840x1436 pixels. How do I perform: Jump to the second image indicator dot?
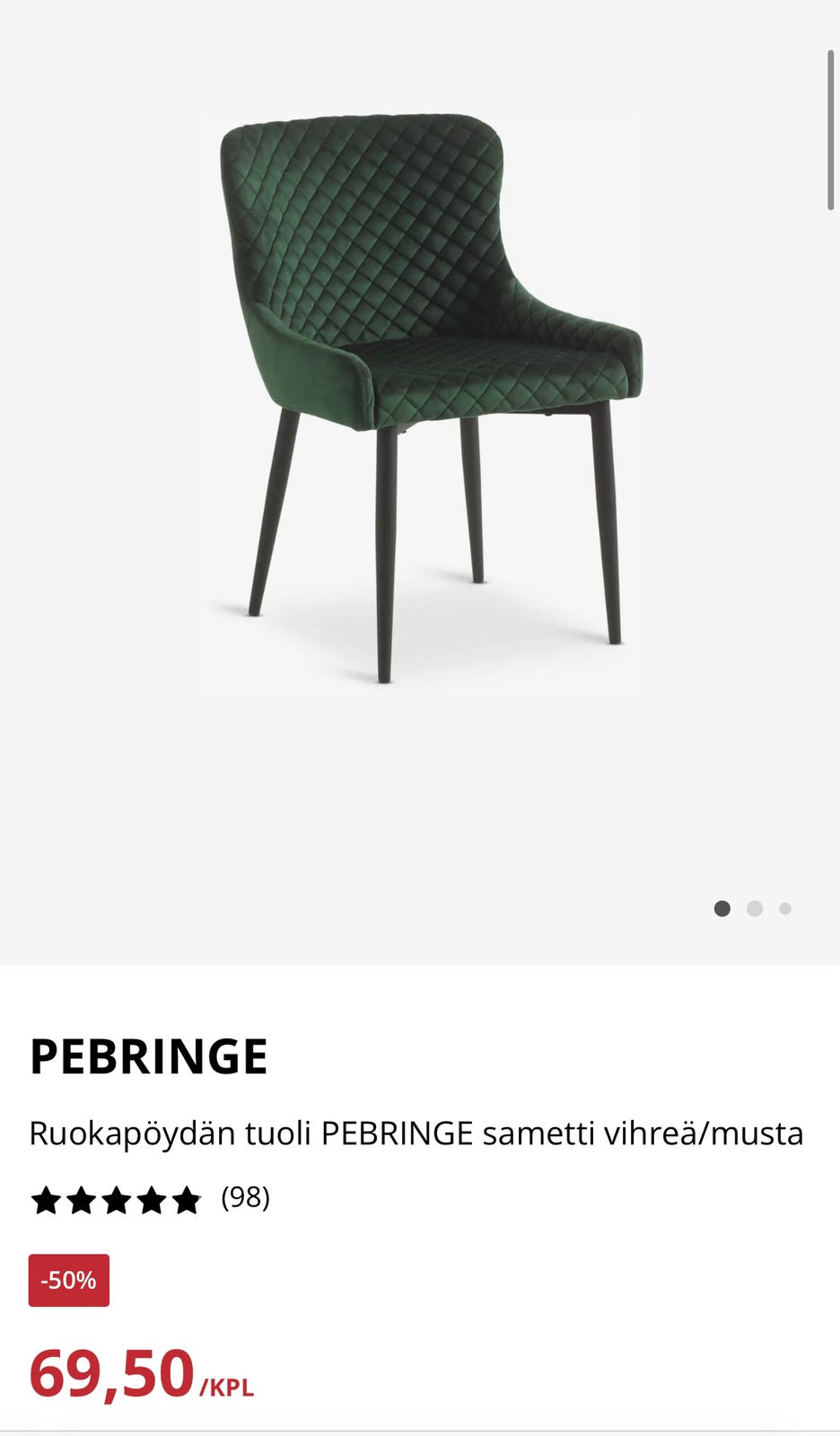click(x=755, y=908)
